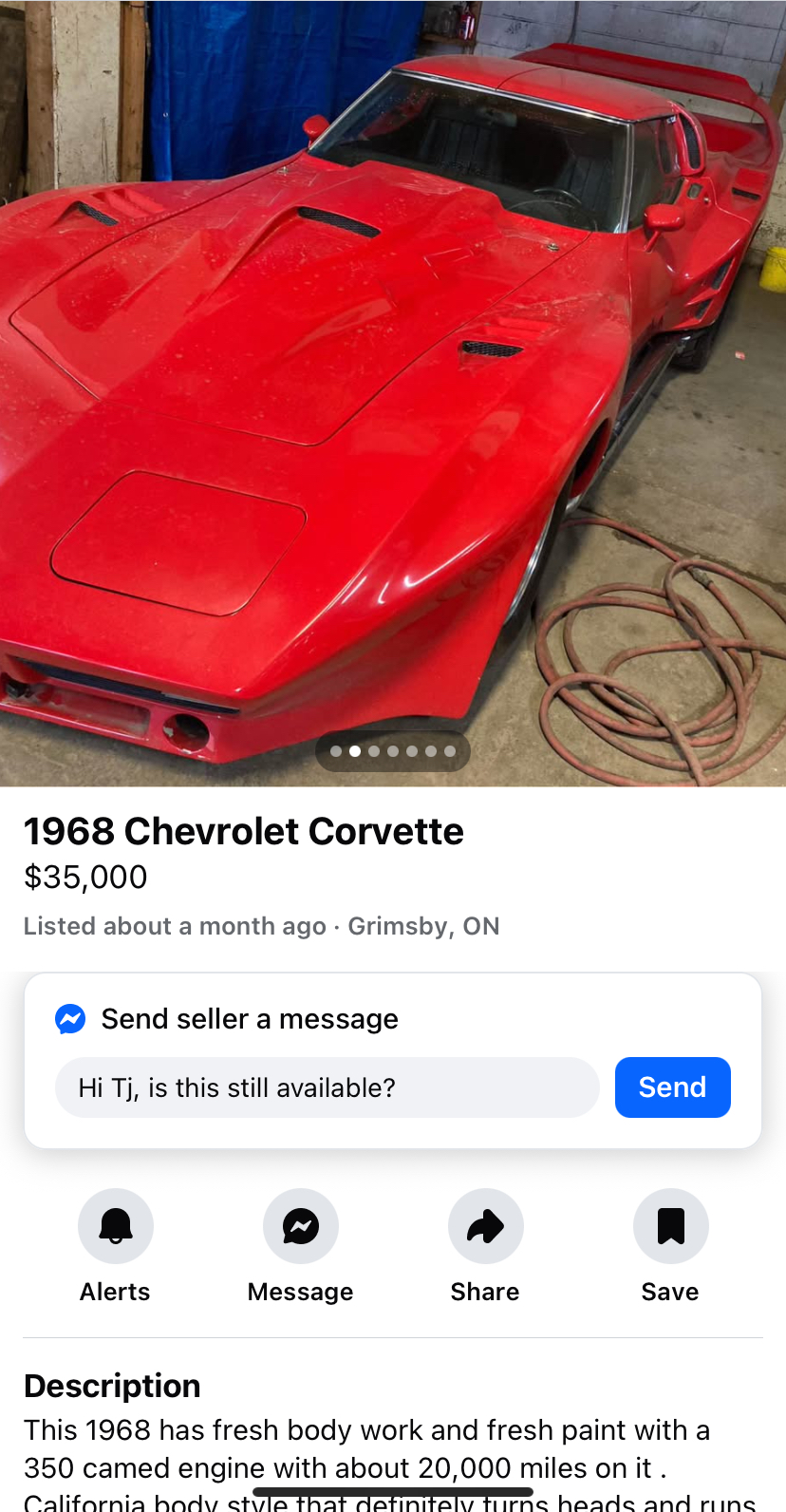Tap the photo carousel page indicator dots
The image size is (786, 1512).
coord(393,751)
